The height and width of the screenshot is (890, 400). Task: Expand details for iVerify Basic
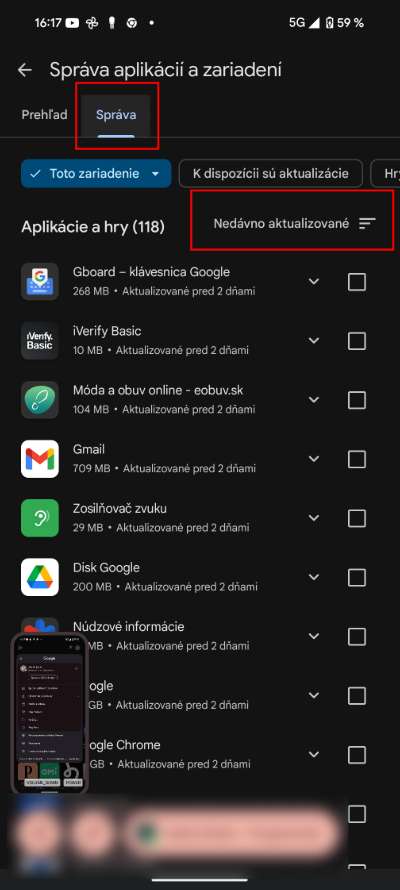click(x=314, y=341)
